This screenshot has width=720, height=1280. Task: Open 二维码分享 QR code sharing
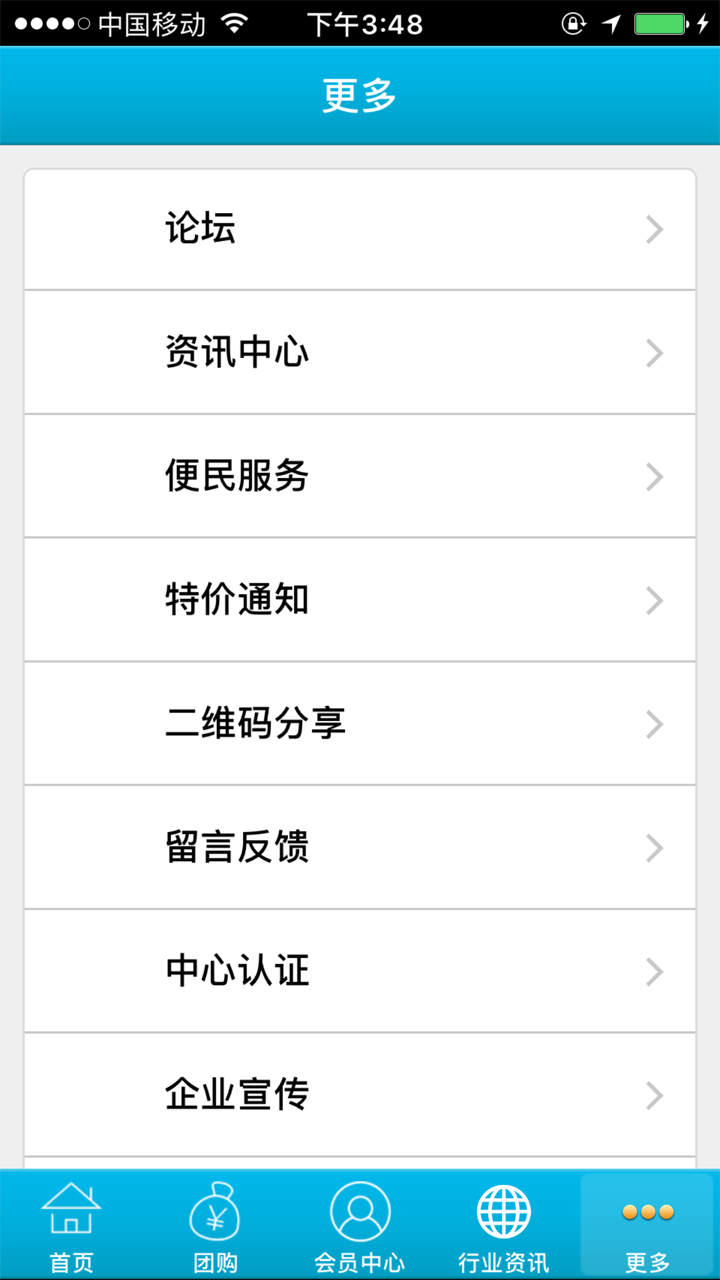[360, 723]
